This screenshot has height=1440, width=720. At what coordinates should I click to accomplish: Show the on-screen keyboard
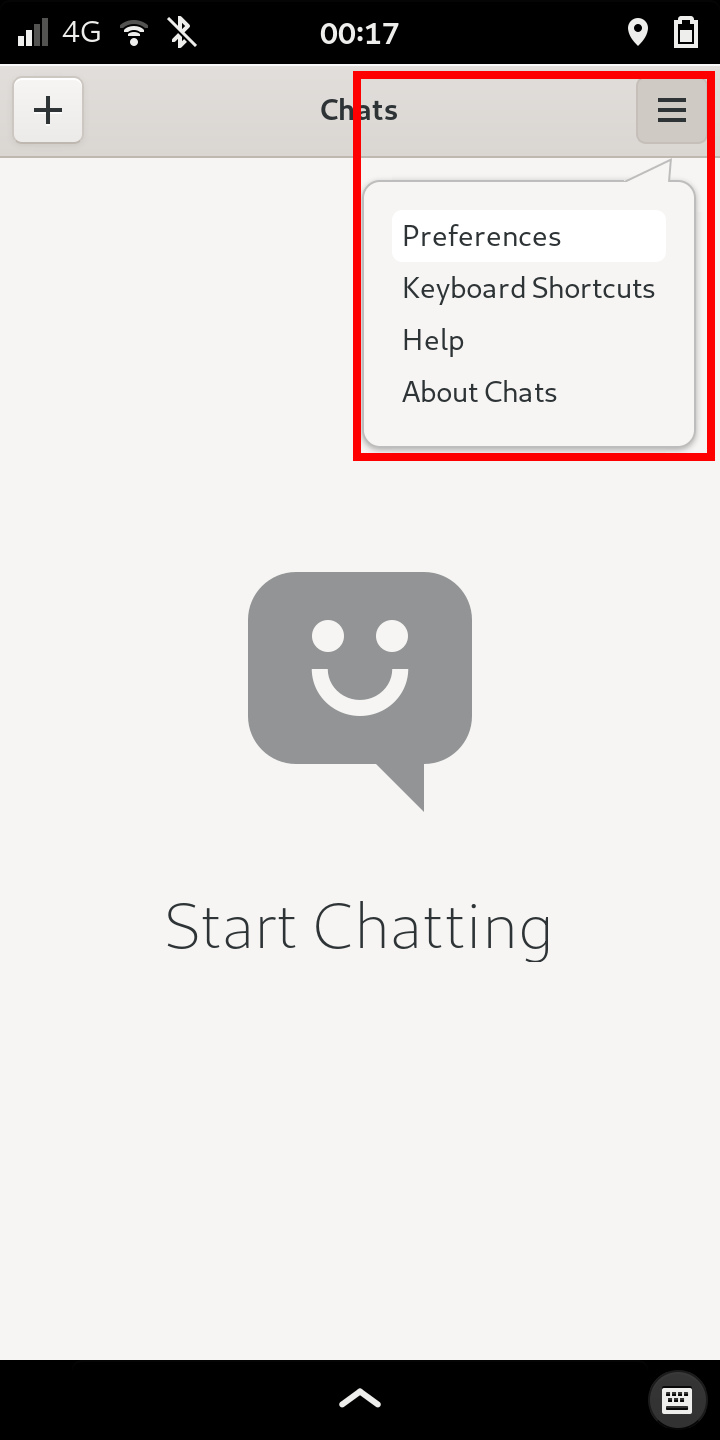pos(677,1398)
